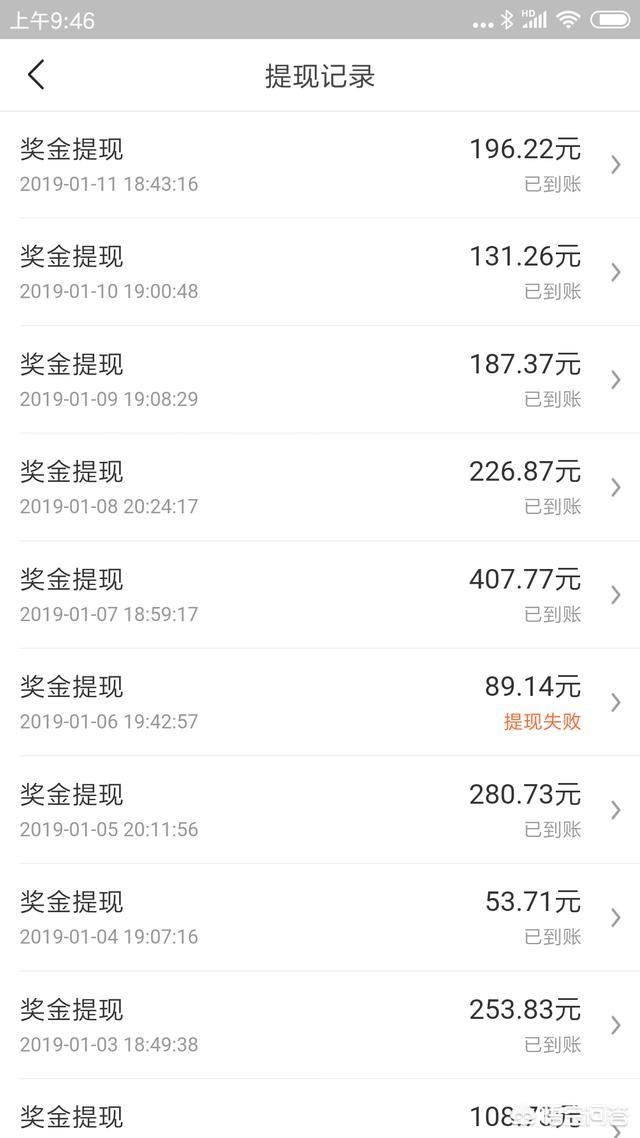640x1138 pixels.
Task: Select the 226.87元 withdrawal entry
Action: pyautogui.click(x=320, y=487)
